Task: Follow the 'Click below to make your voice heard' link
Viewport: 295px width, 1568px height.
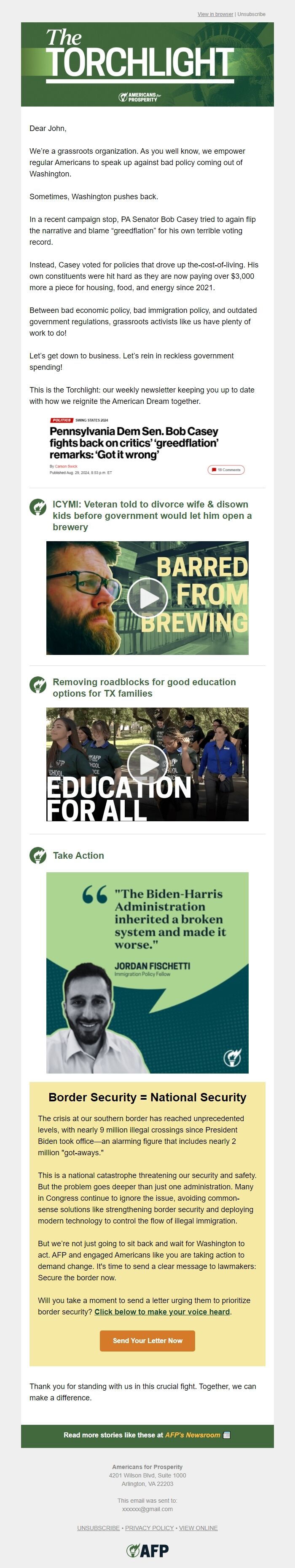Action: coord(162,1312)
